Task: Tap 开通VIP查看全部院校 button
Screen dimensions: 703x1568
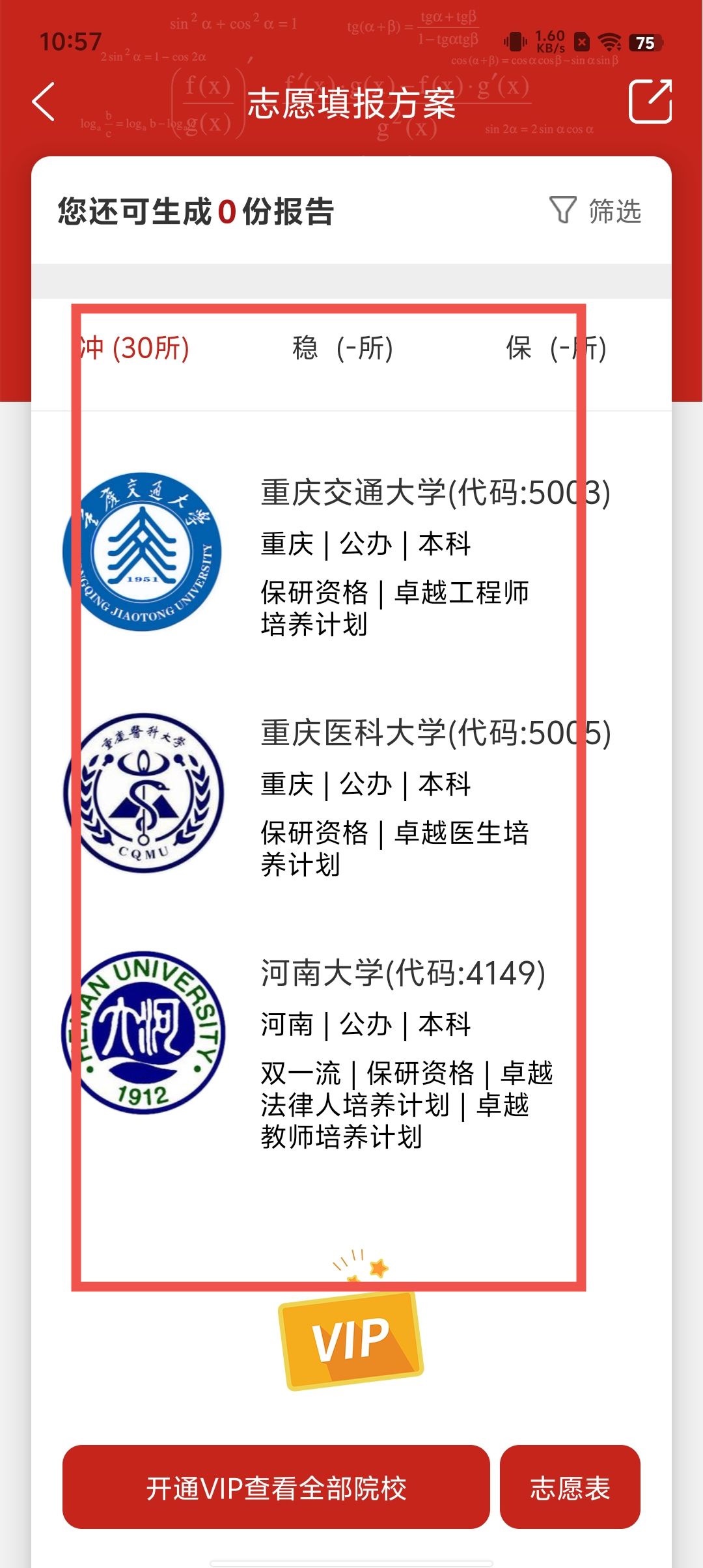Action: click(276, 1487)
